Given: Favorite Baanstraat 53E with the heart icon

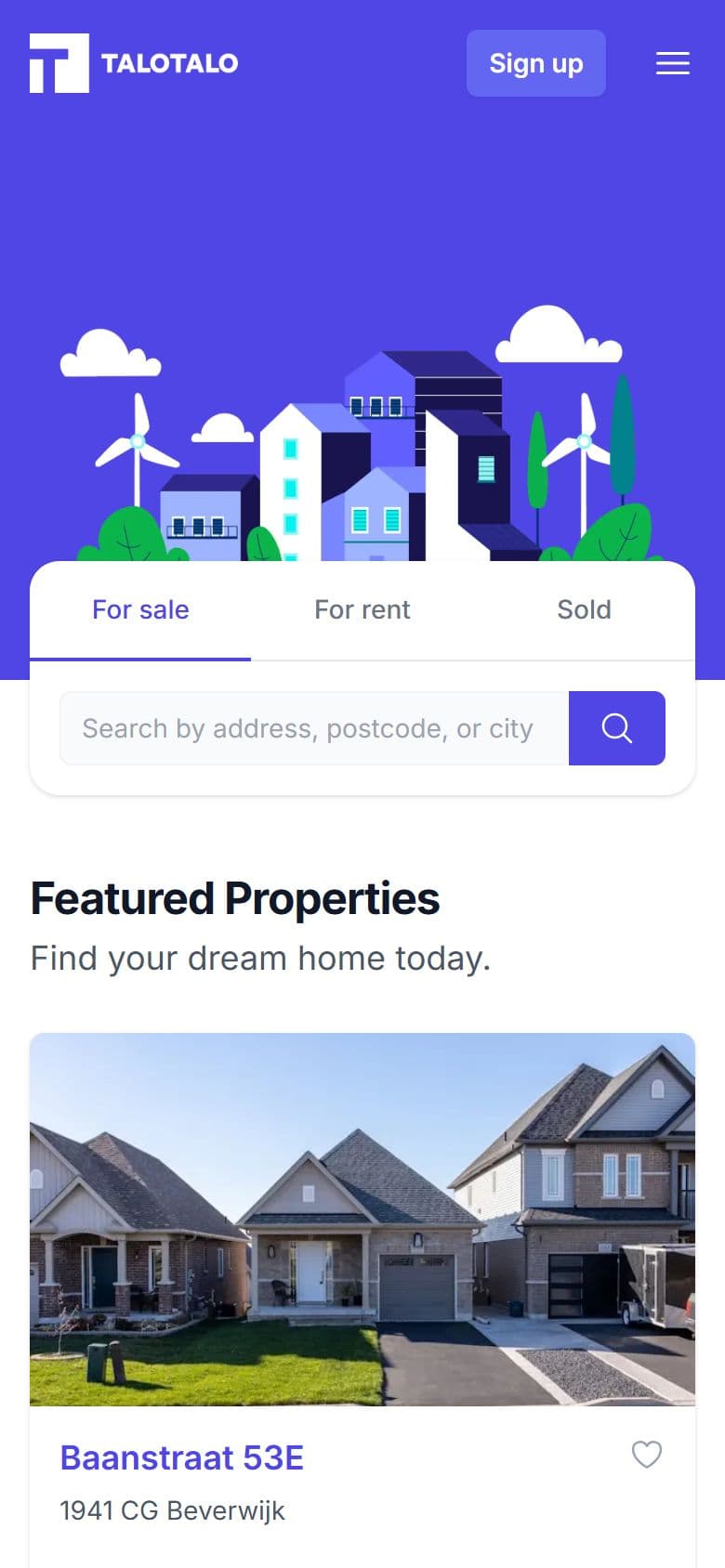Looking at the screenshot, I should point(647,1455).
